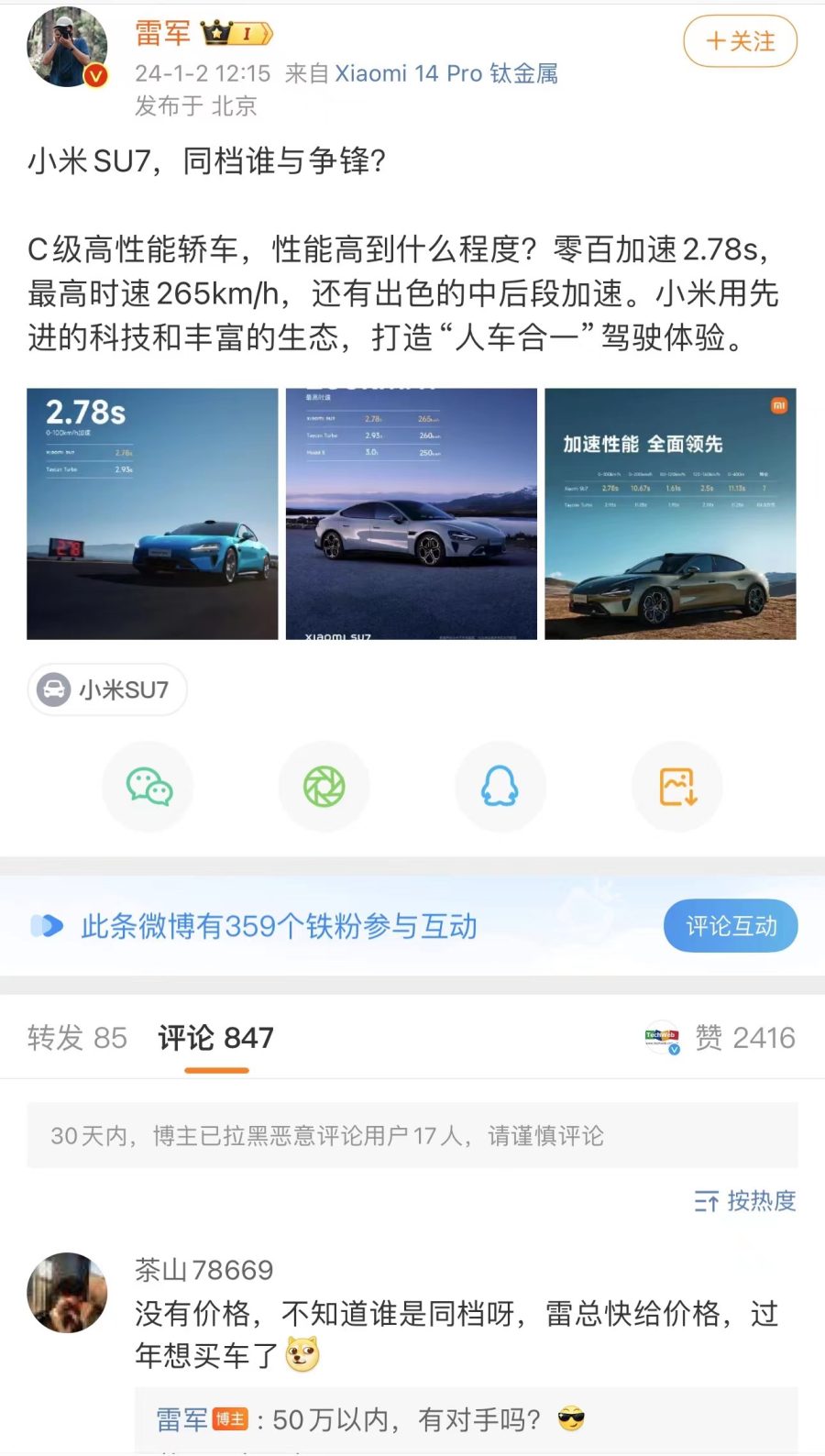Image resolution: width=825 pixels, height=1456 pixels.
Task: Select the 评论 847 tab
Action: coord(216,1038)
